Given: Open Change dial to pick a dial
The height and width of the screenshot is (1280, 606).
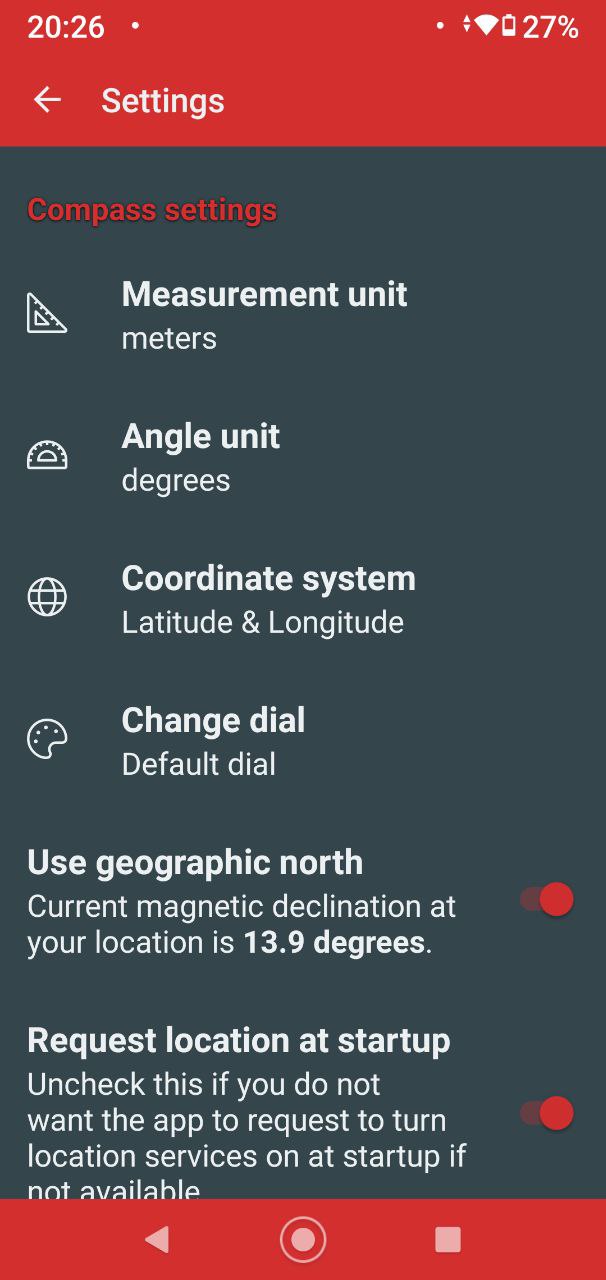Looking at the screenshot, I should pyautogui.click(x=303, y=741).
